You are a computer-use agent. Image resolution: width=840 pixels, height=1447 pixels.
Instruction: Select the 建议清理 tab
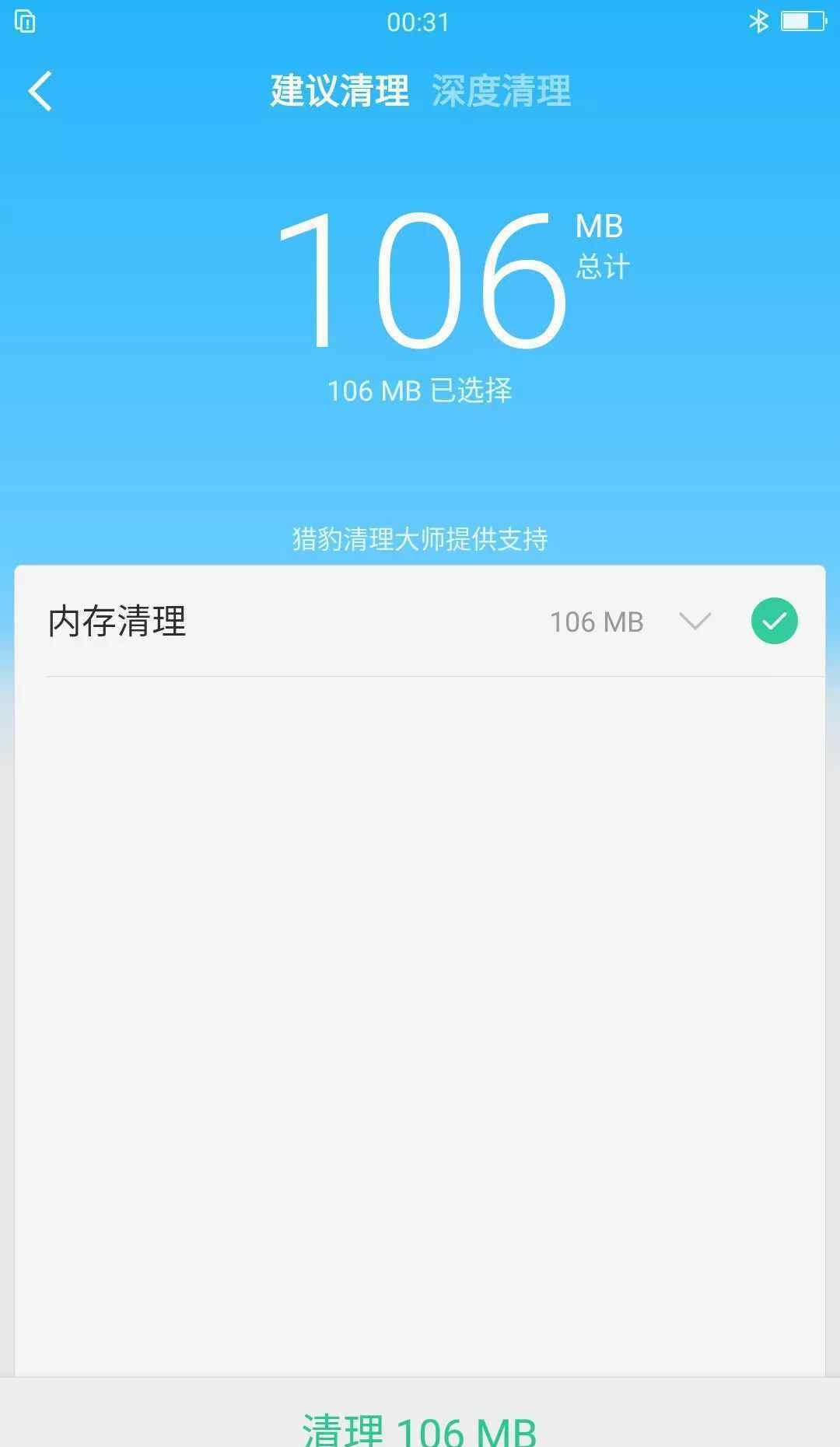[x=339, y=91]
